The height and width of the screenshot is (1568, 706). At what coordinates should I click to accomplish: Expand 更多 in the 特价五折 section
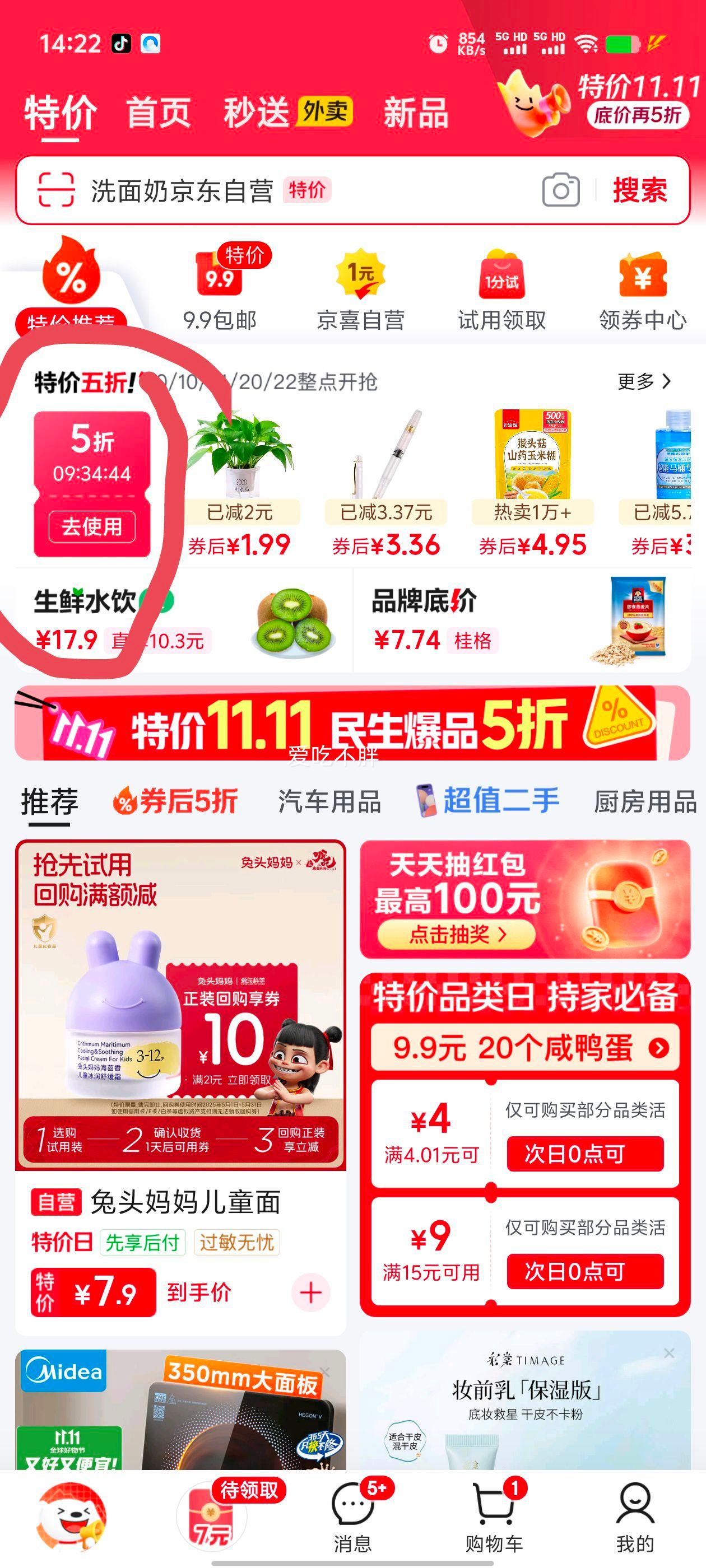[x=642, y=380]
